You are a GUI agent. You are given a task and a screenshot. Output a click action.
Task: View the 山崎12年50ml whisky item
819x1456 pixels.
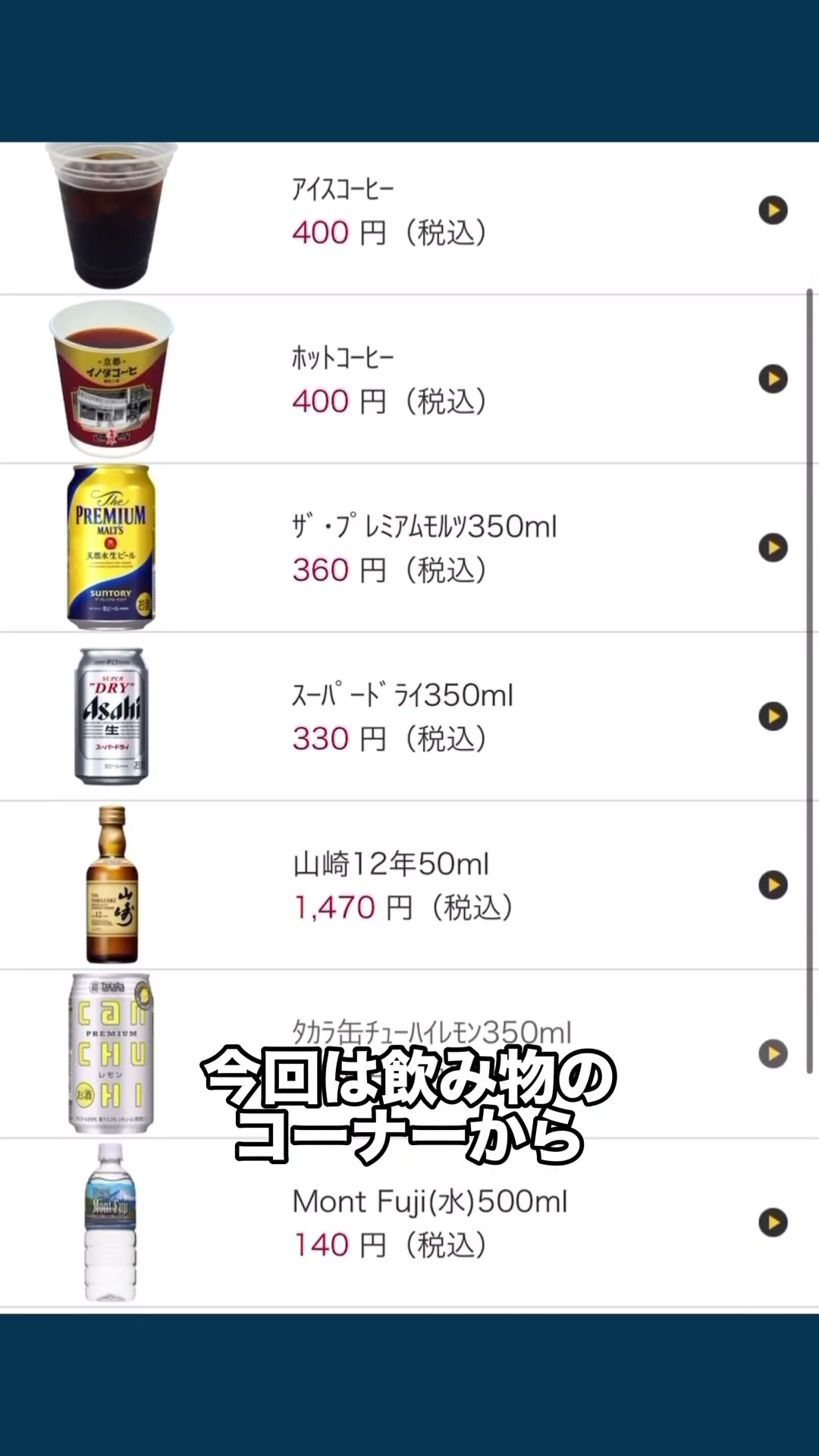click(x=402, y=885)
